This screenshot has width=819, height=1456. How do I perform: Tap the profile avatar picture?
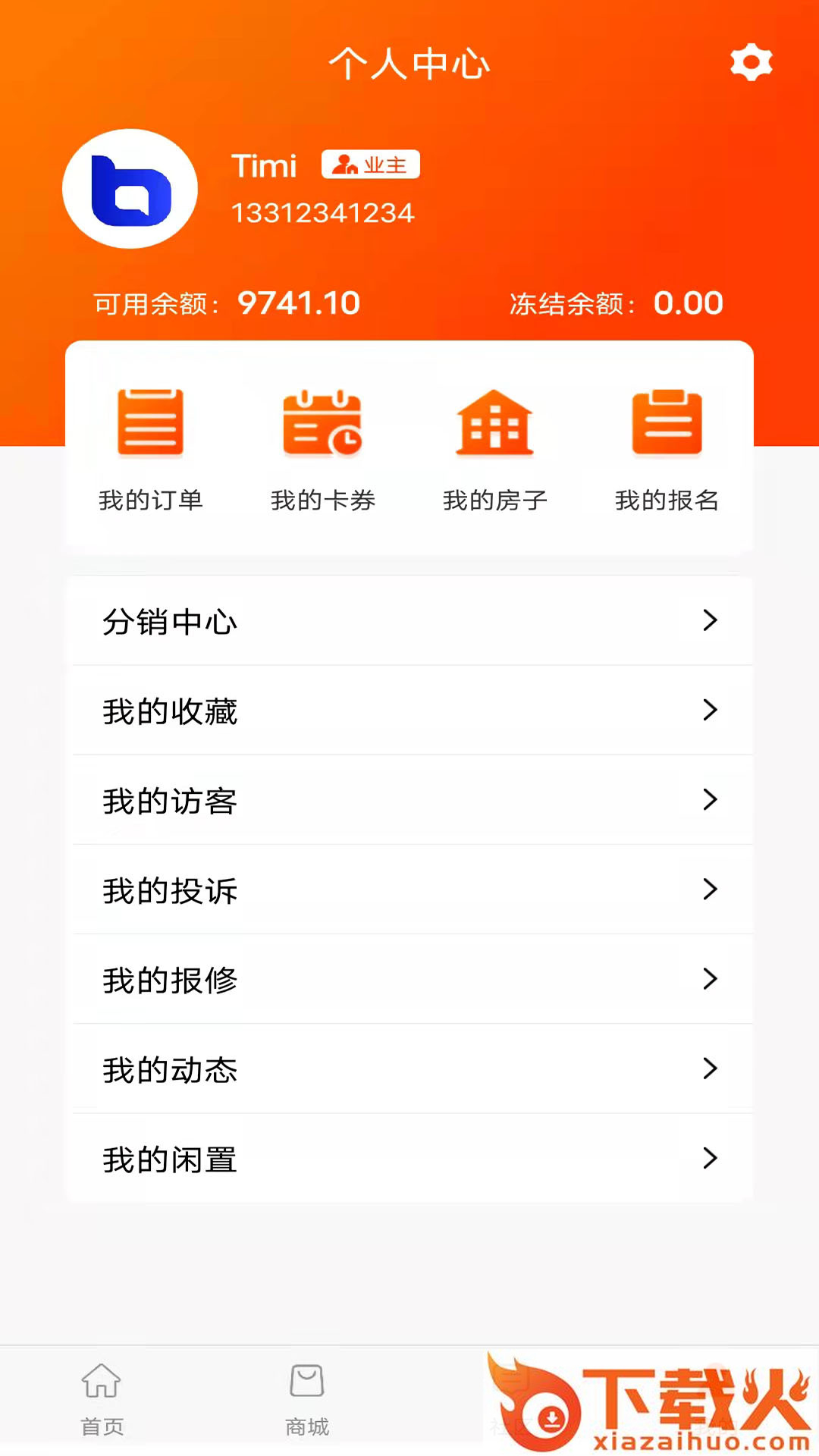130,189
